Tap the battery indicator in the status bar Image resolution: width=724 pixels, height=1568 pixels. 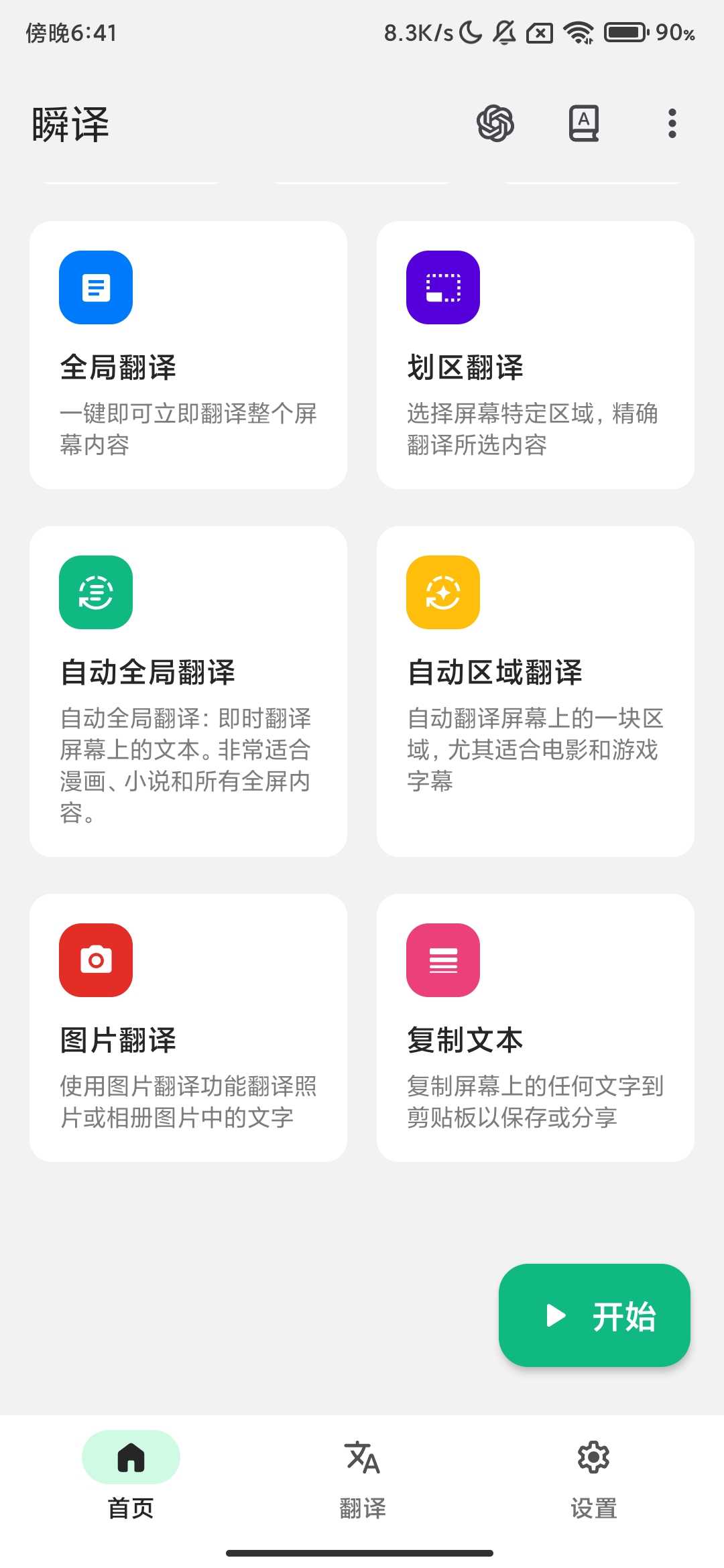(x=625, y=31)
